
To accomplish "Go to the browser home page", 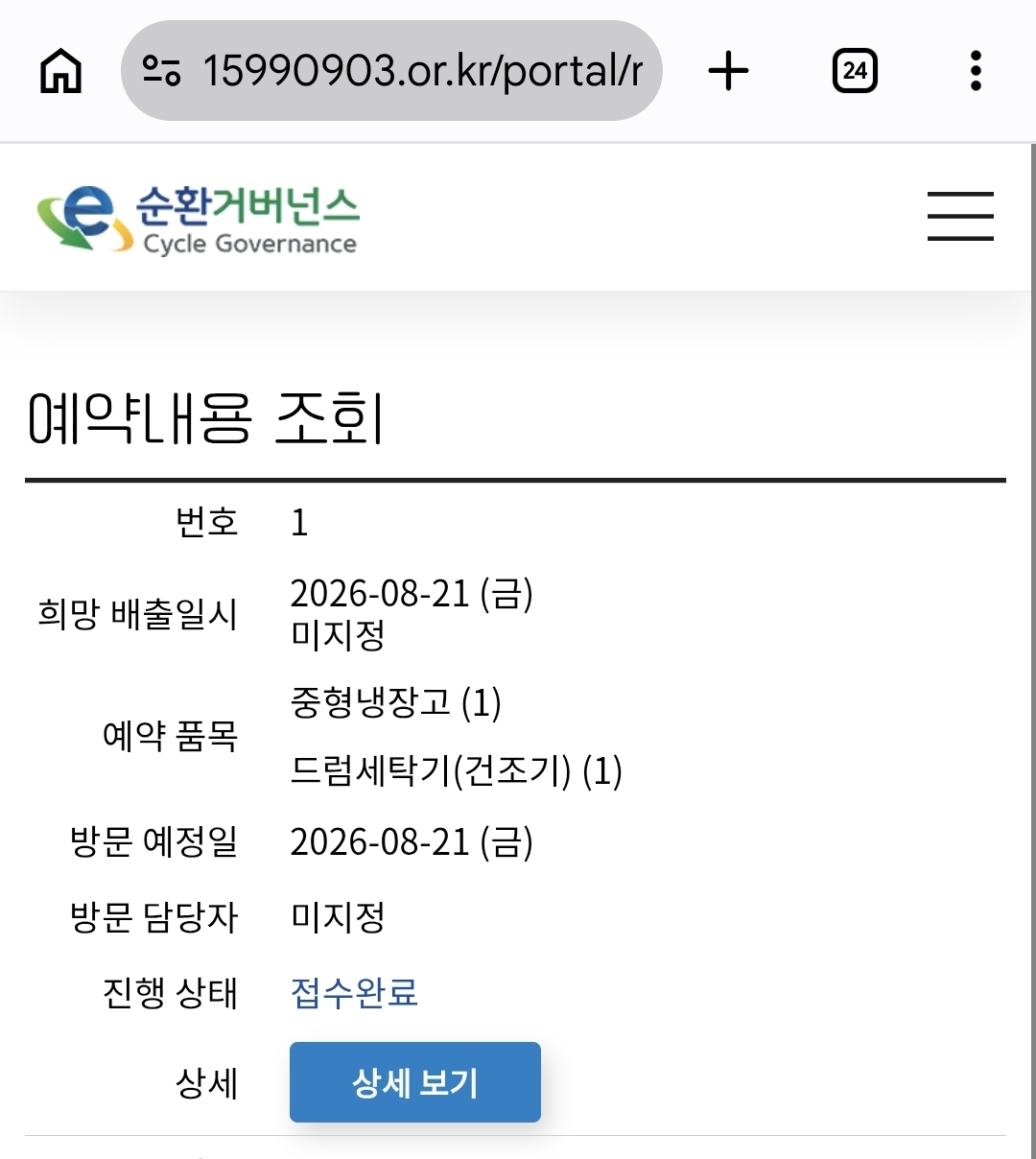I will point(61,71).
